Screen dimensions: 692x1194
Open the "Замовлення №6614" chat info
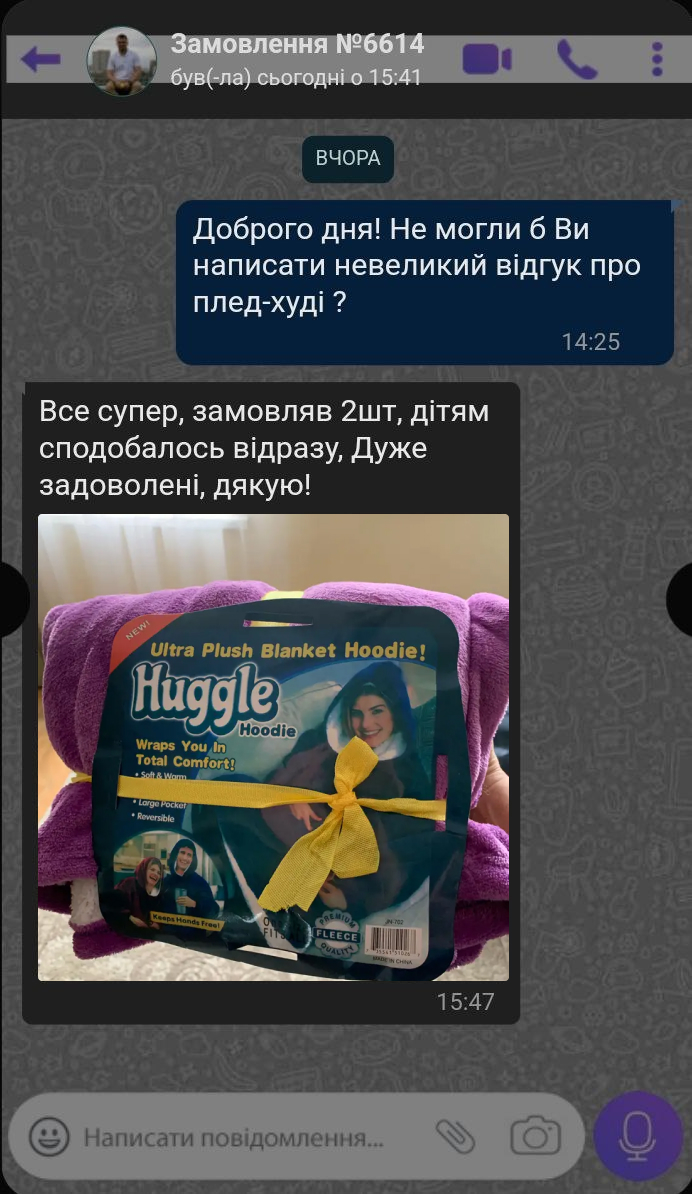[297, 45]
